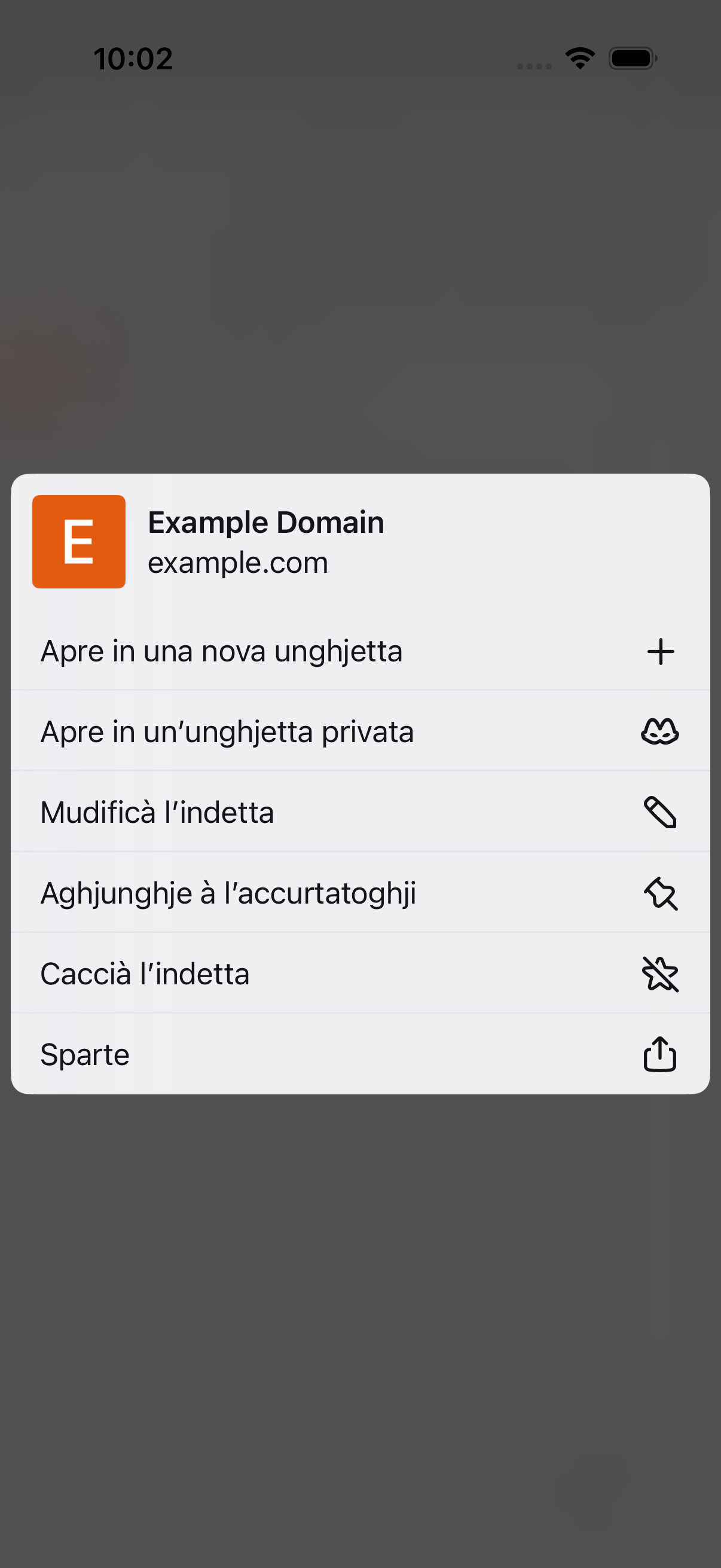The height and width of the screenshot is (1568, 721).
Task: Choose 'Apre in un'unghjetta privata'
Action: tap(360, 731)
